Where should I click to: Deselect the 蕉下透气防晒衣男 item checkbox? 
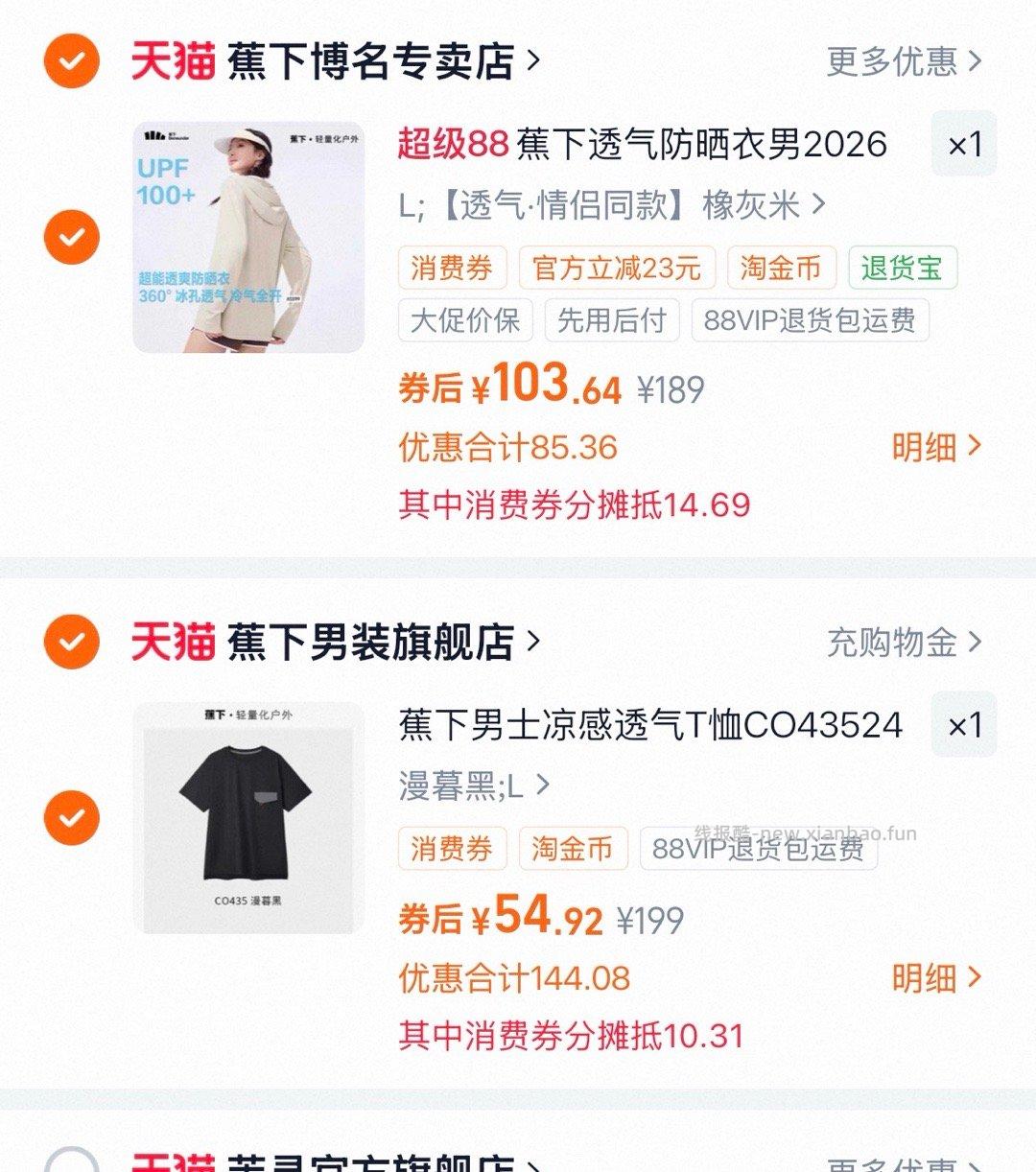[72, 236]
